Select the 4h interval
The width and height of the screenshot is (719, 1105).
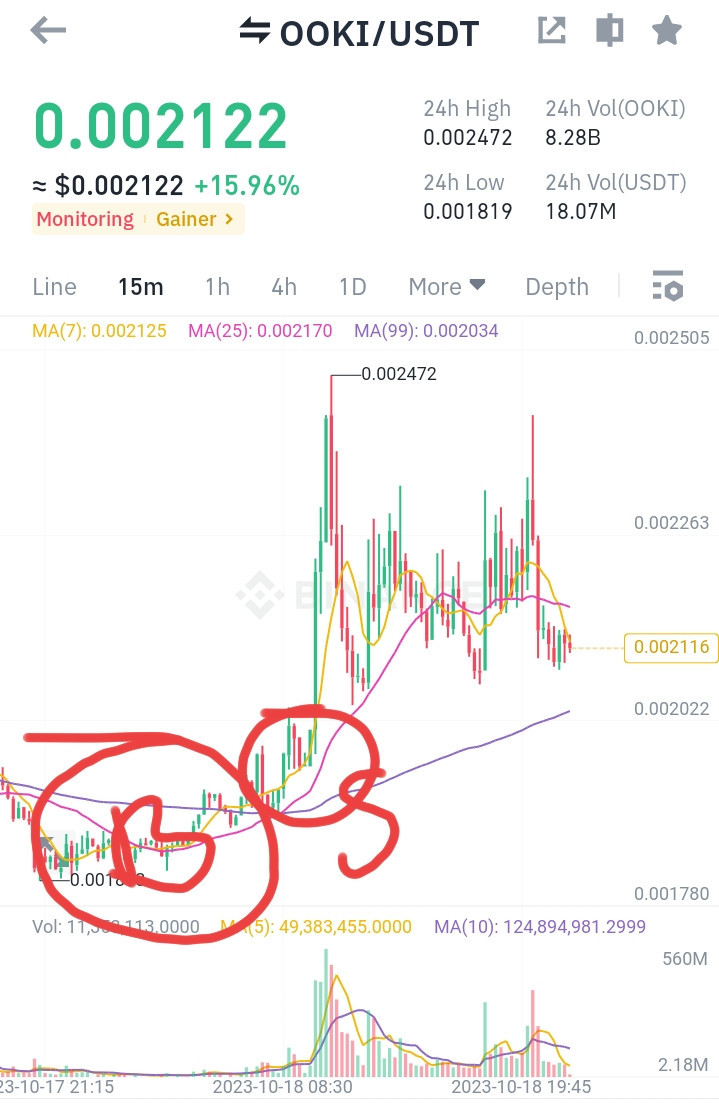[x=284, y=287]
